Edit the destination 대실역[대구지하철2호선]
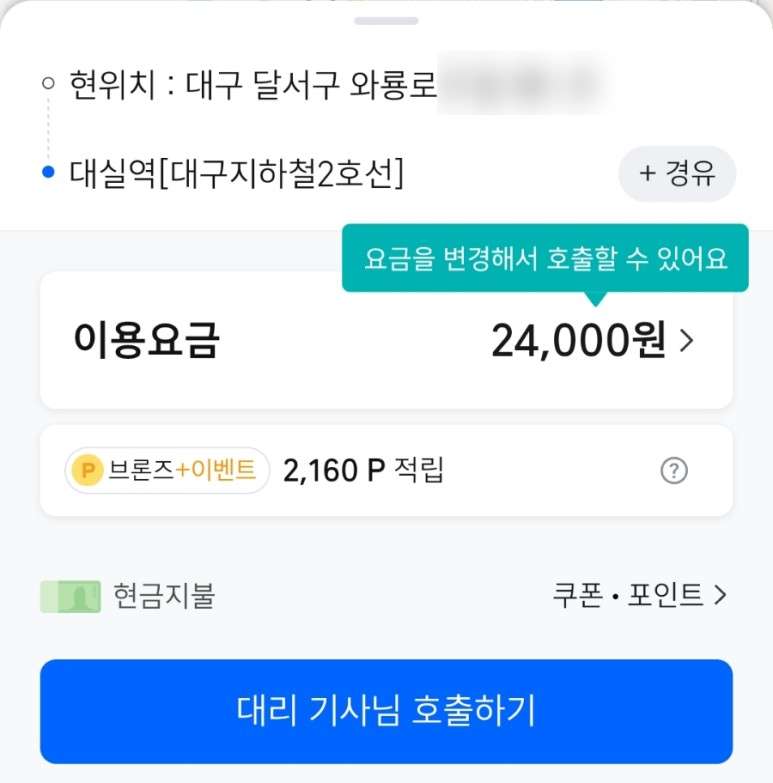Image resolution: width=773 pixels, height=783 pixels. (x=237, y=174)
